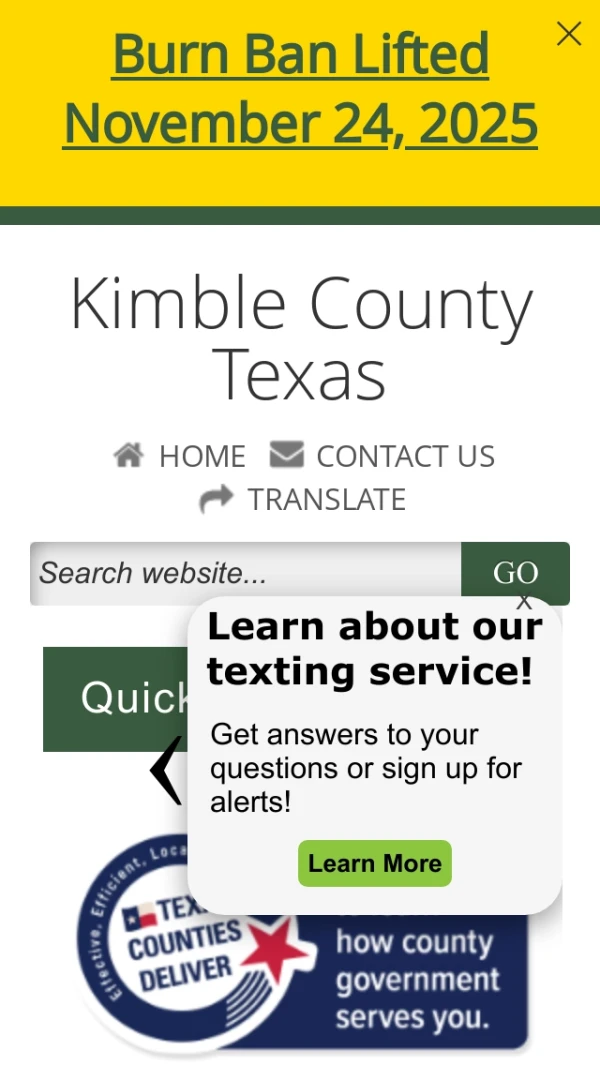Screen dimensions: 600x1065
Task: Tap GO to run the search
Action: pyautogui.click(x=515, y=573)
